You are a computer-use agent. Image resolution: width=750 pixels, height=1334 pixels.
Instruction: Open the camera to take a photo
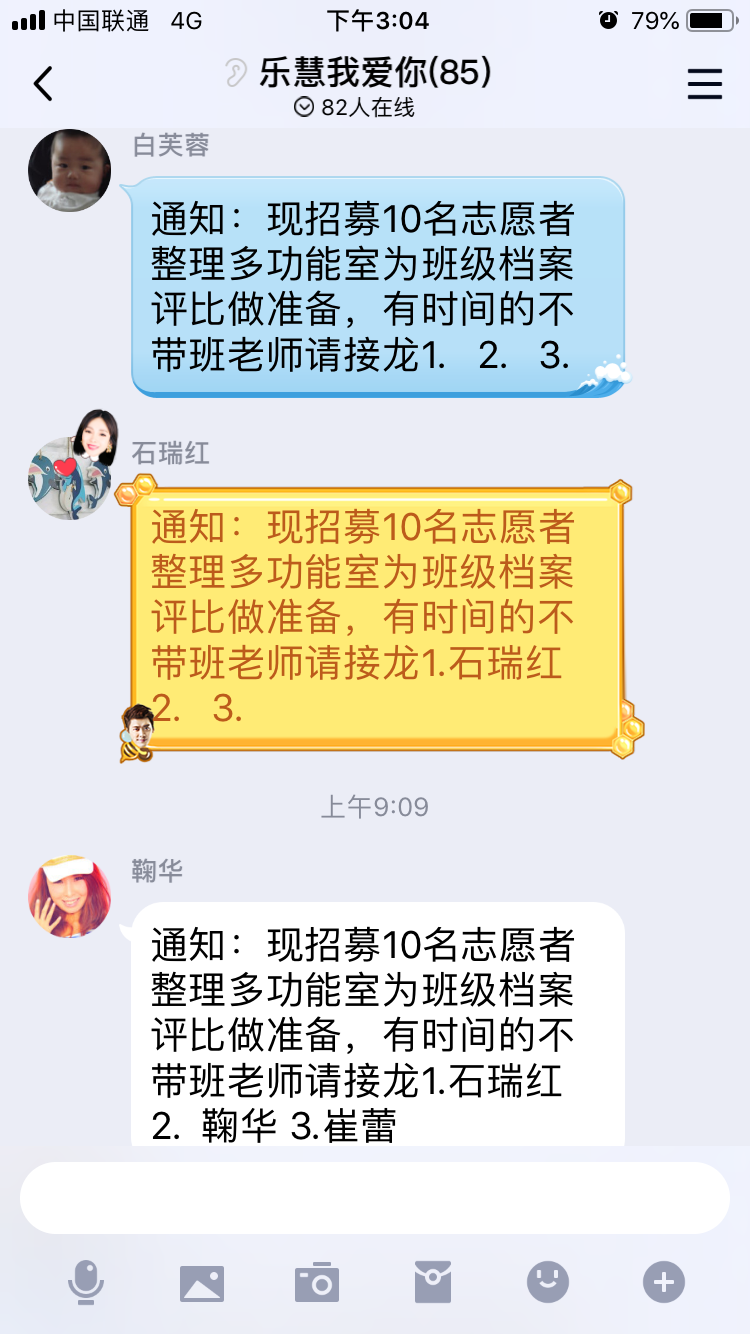point(317,1282)
